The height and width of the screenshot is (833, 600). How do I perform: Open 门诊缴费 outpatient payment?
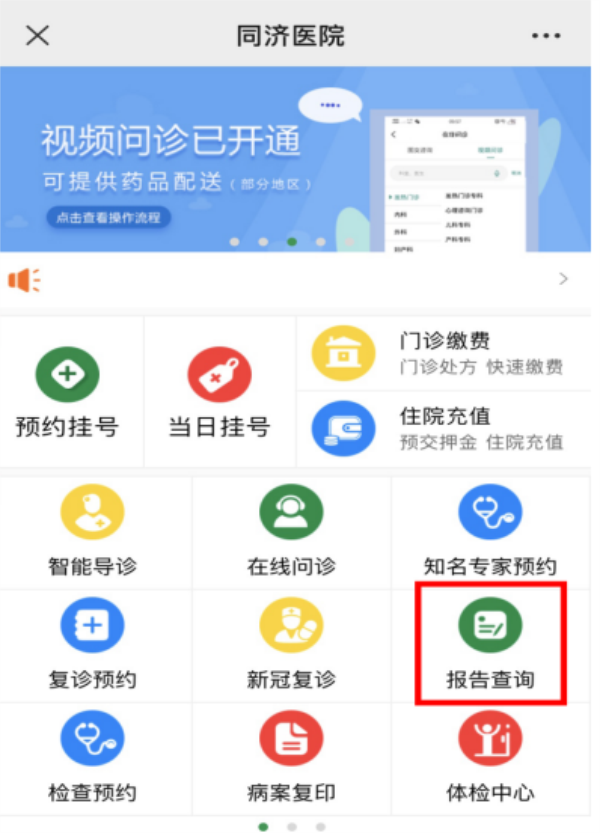(x=445, y=354)
